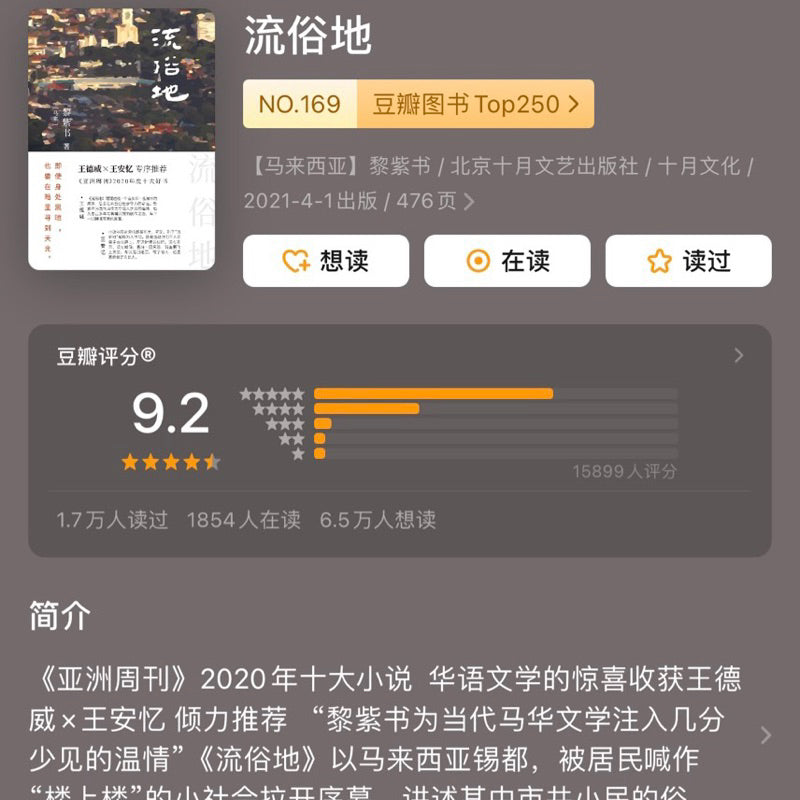Screen dimensions: 800x800
Task: Open the NO.169 豆瓣图书 Top250 ranking
Action: 418,104
